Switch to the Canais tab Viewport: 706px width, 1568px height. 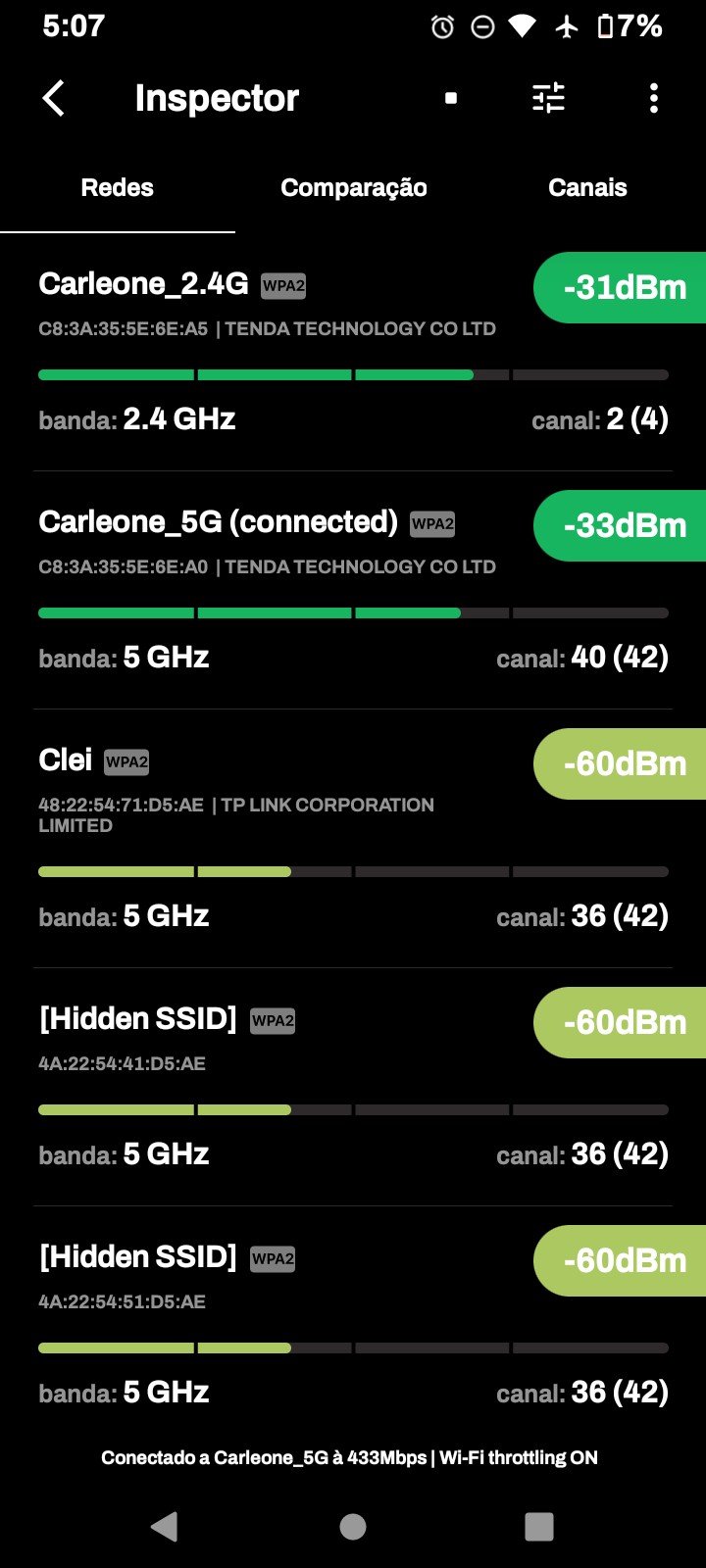(587, 188)
